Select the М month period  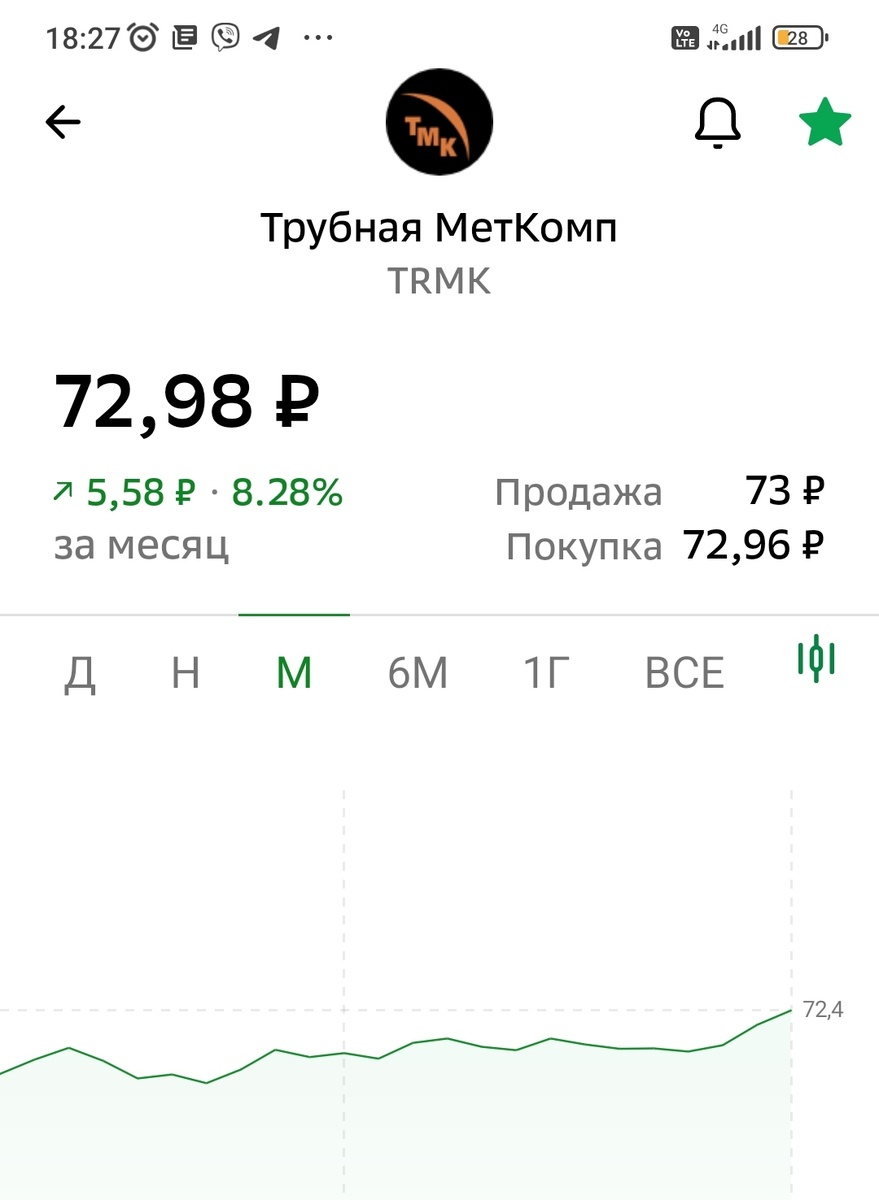pos(294,674)
